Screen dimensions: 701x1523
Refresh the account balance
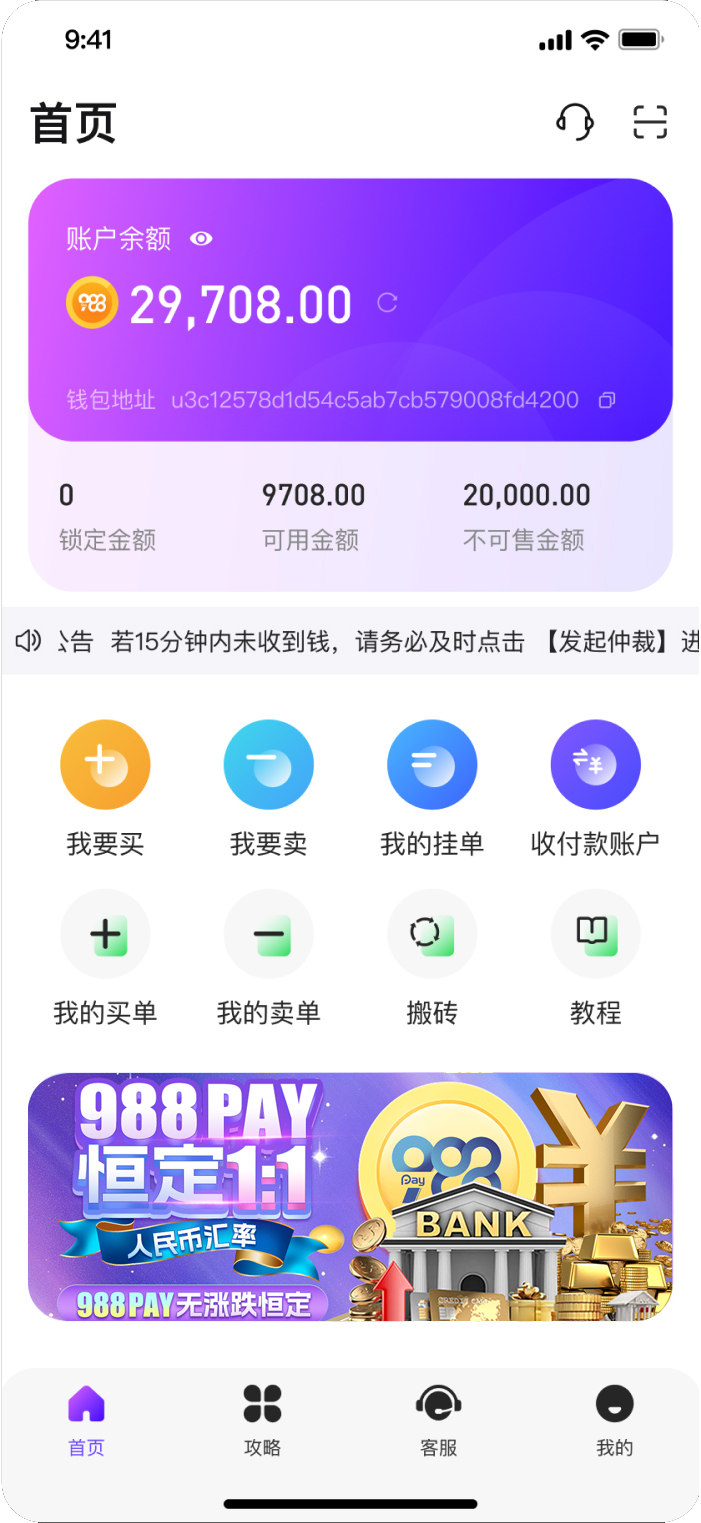(387, 303)
